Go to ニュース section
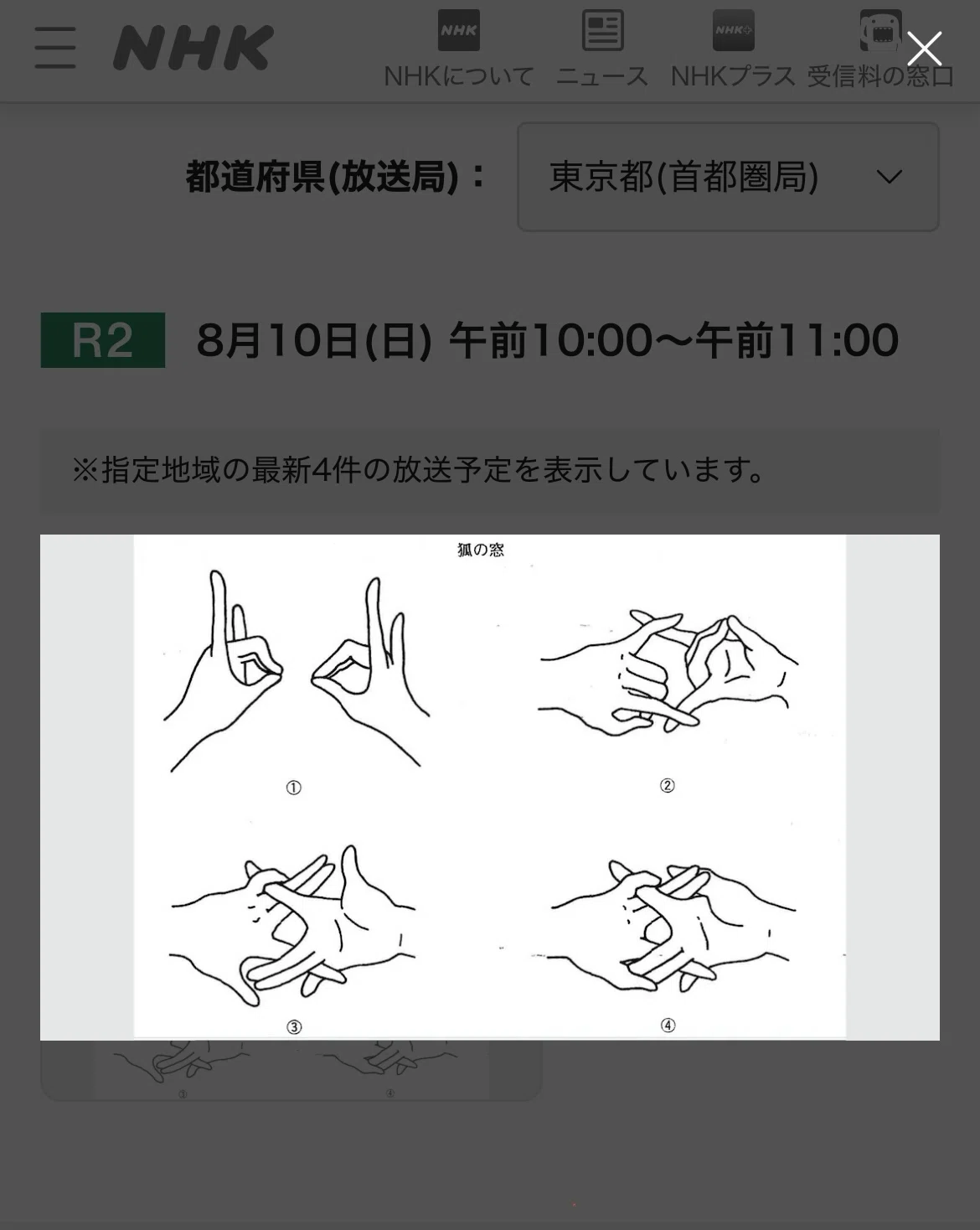 coord(602,49)
